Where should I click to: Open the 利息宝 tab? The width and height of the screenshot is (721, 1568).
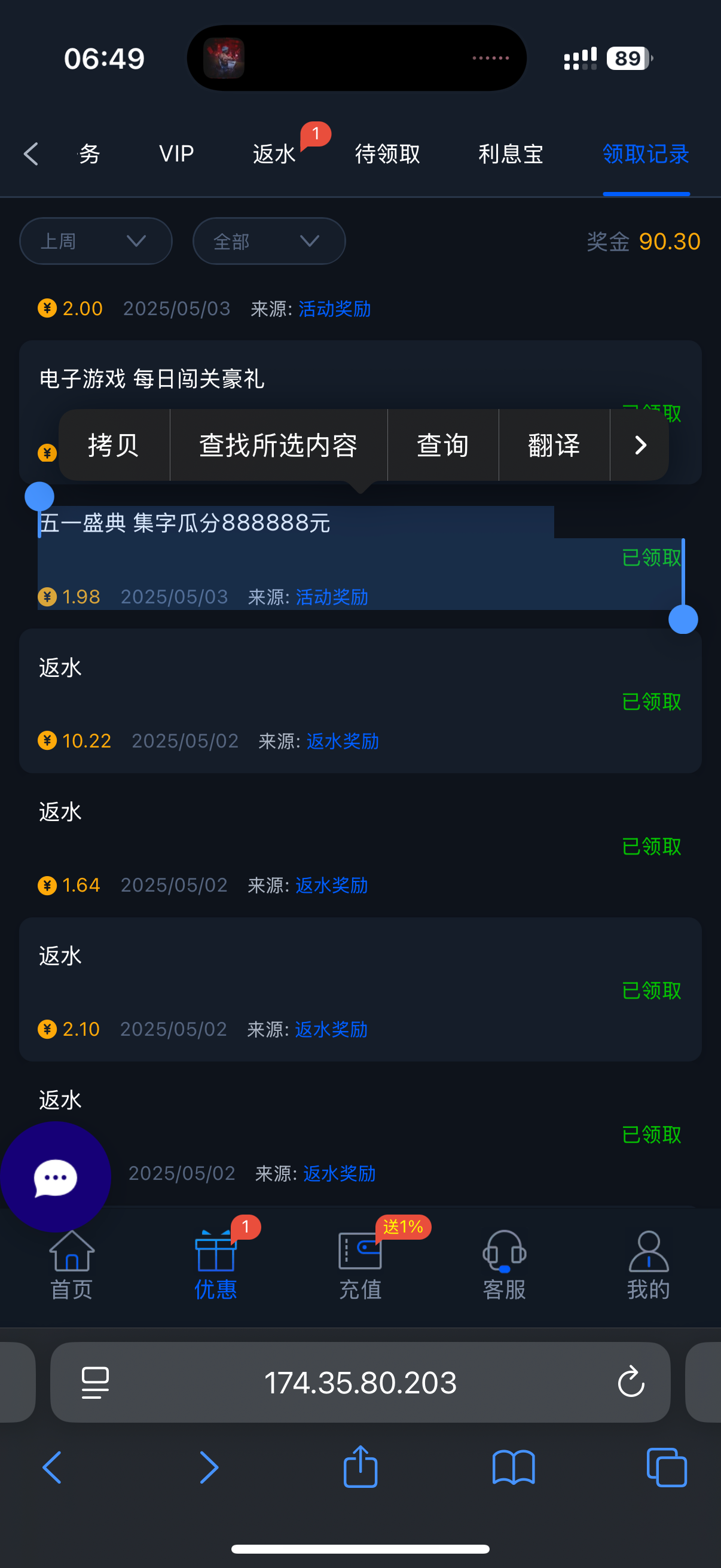(511, 154)
